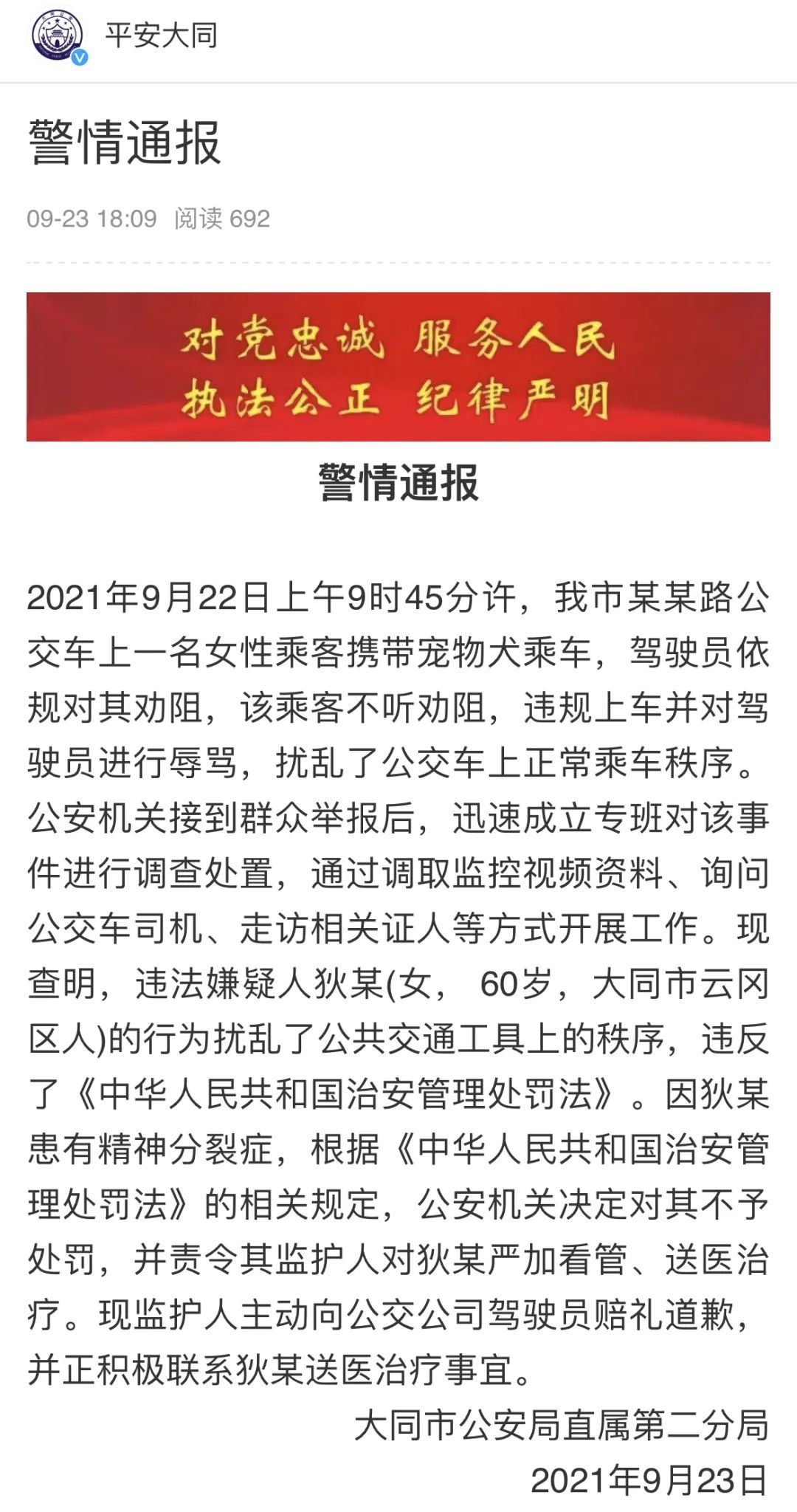Screen dimensions: 797x1512
Task: Open the 平安大同 account avatar
Action: click(57, 36)
